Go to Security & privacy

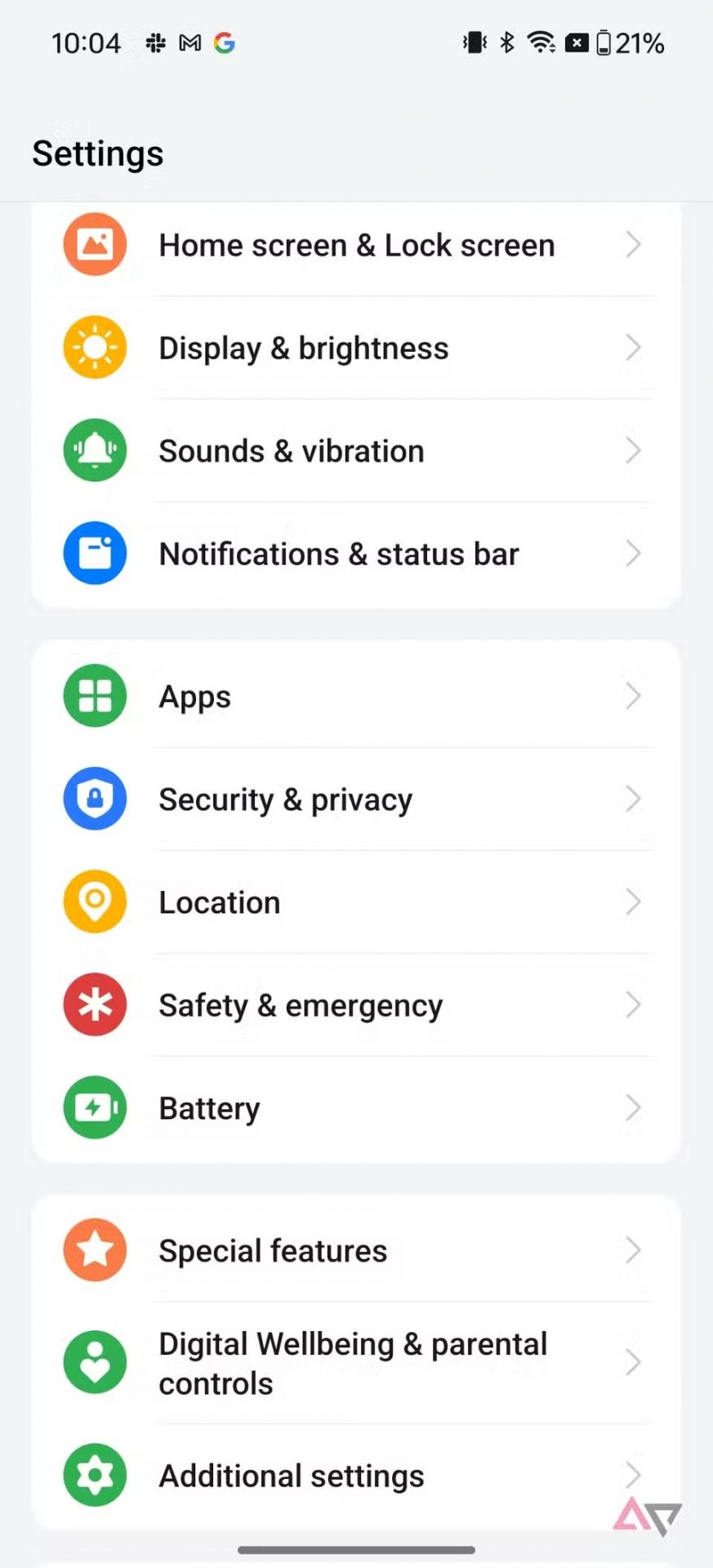click(x=356, y=800)
